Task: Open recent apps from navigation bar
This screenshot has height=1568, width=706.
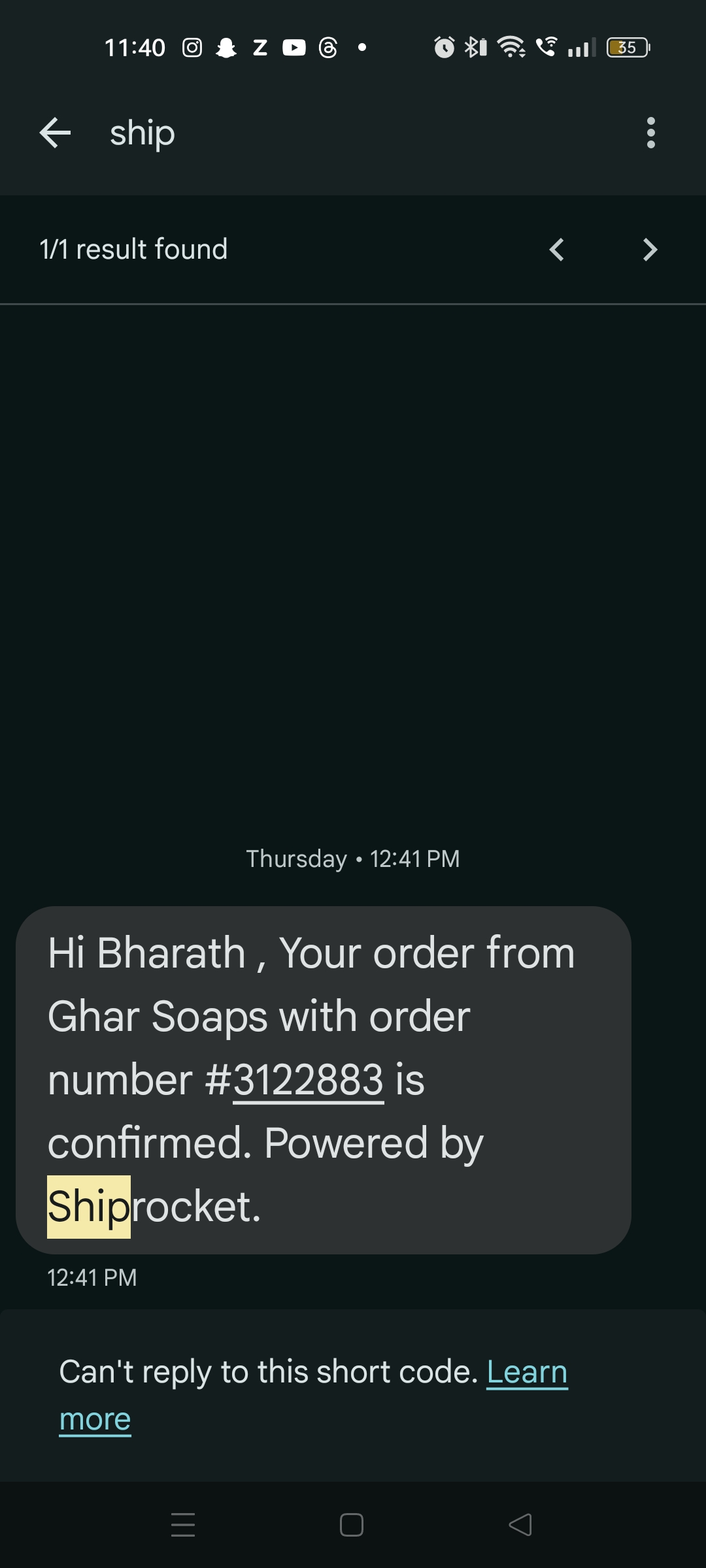Action: click(183, 1525)
